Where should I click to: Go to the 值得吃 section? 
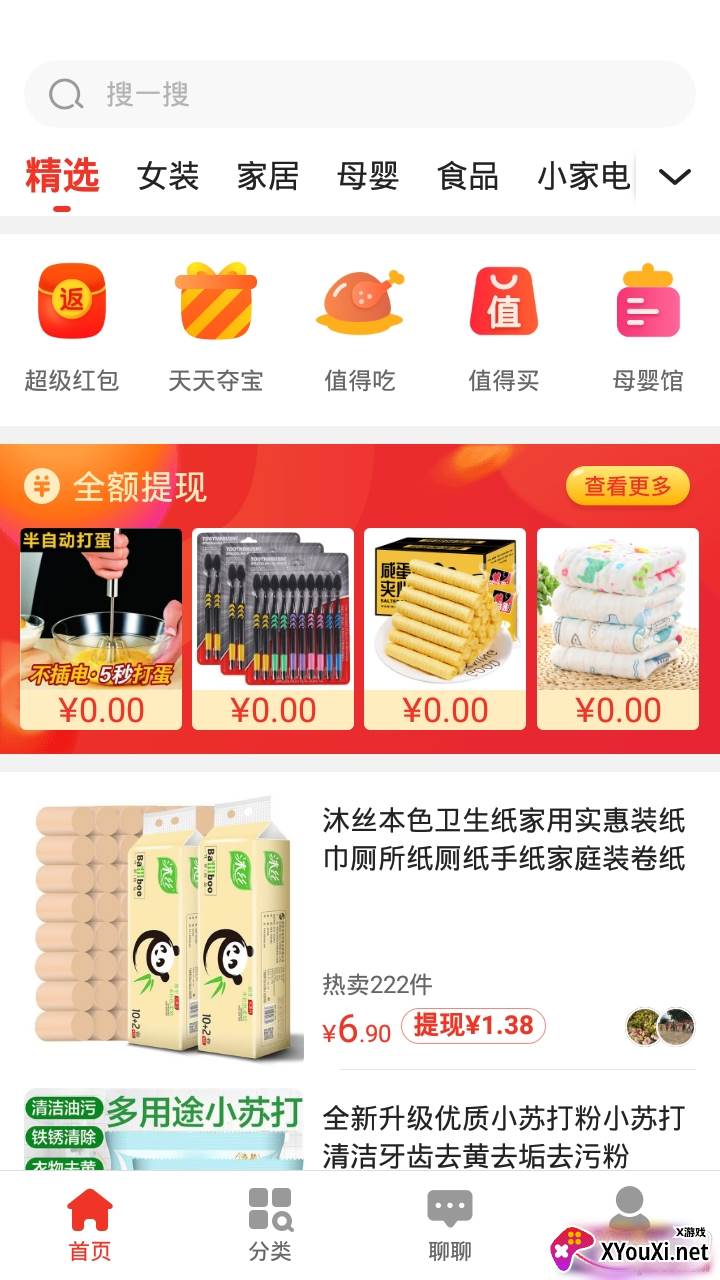(360, 327)
